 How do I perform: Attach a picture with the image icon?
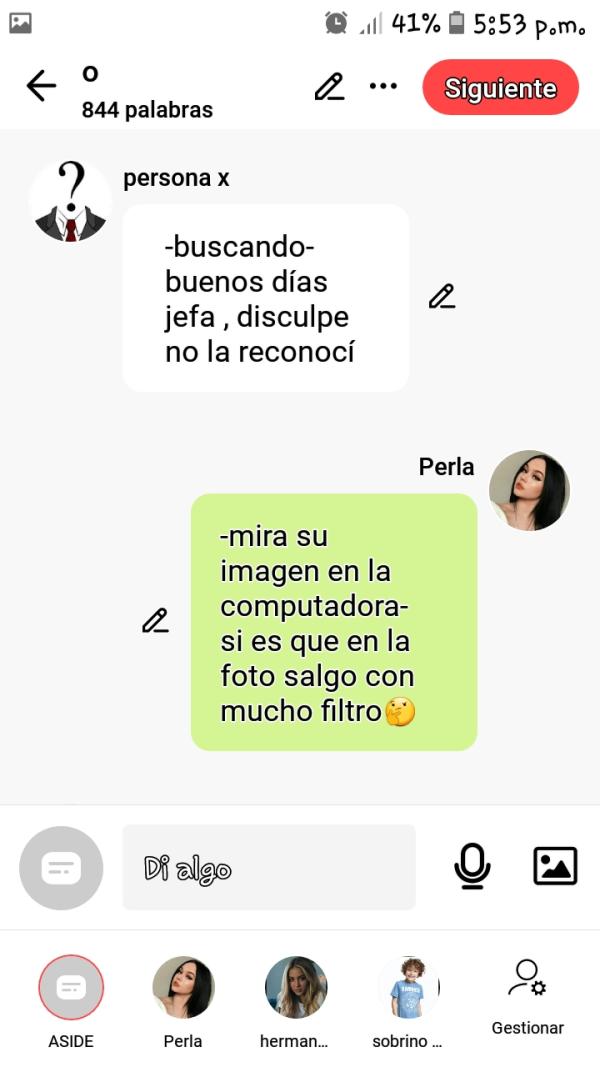click(555, 866)
